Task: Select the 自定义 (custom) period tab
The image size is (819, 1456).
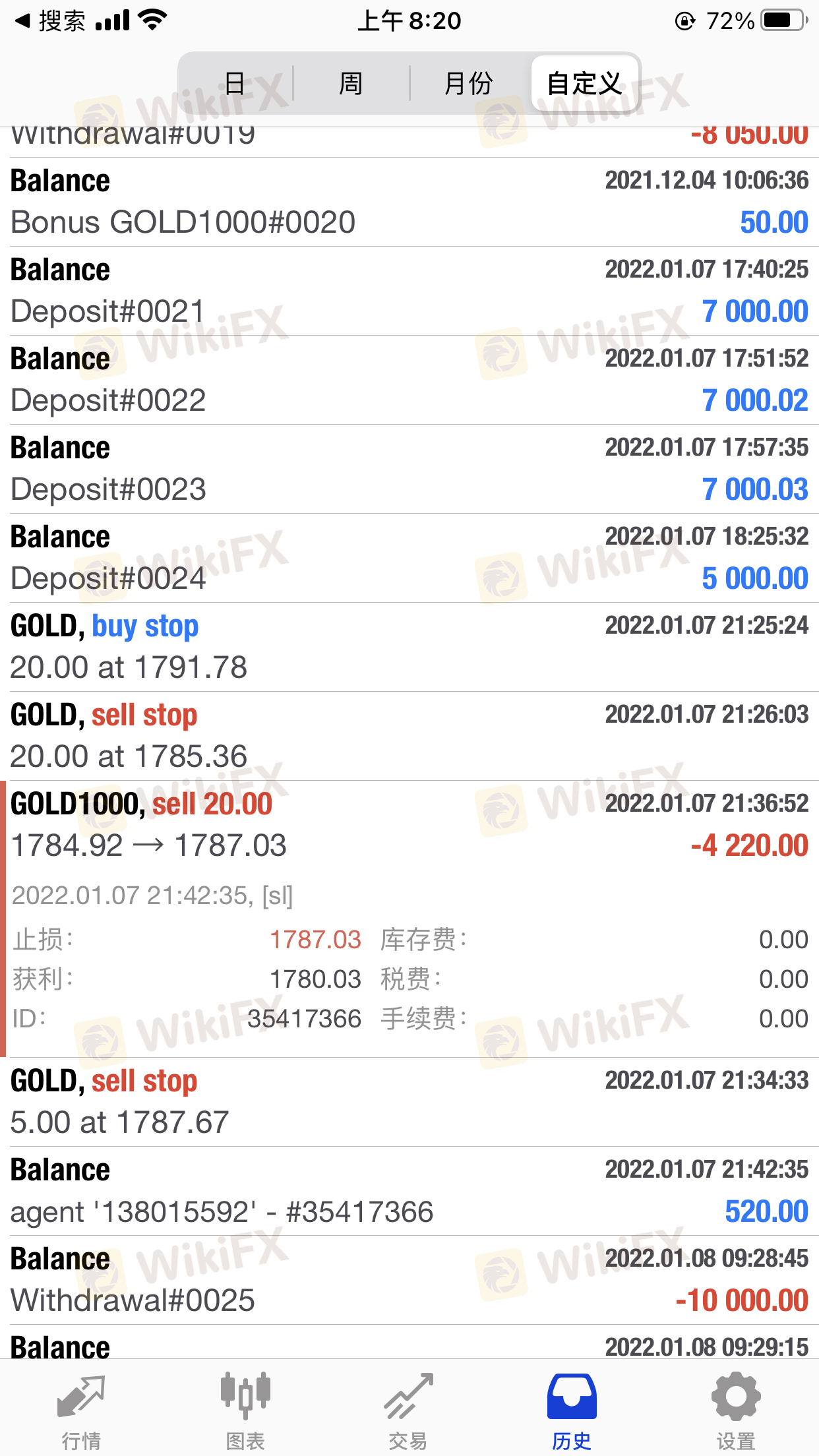Action: [x=585, y=84]
